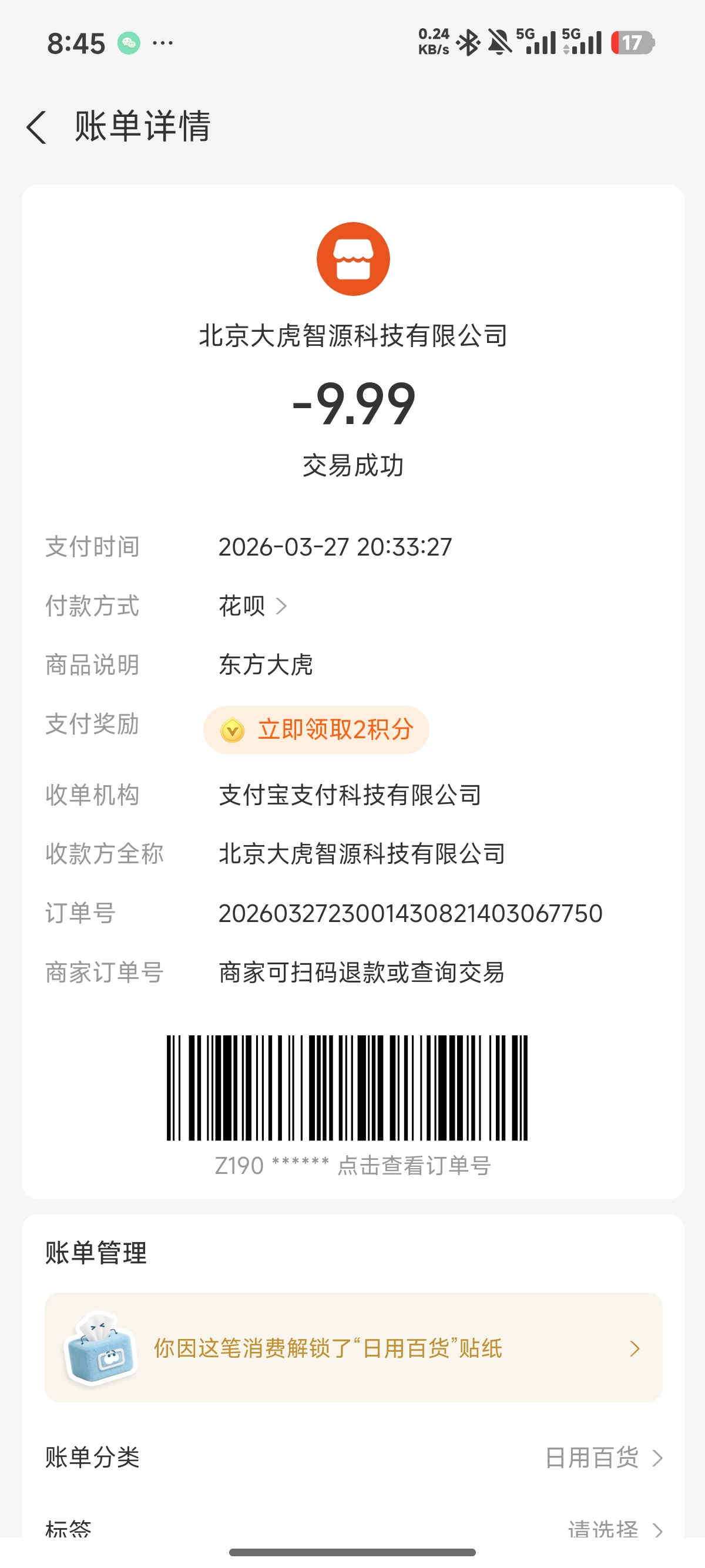The height and width of the screenshot is (1568, 705).
Task: Tap 点击查看订单号 to reveal the order number
Action: pyautogui.click(x=414, y=1165)
